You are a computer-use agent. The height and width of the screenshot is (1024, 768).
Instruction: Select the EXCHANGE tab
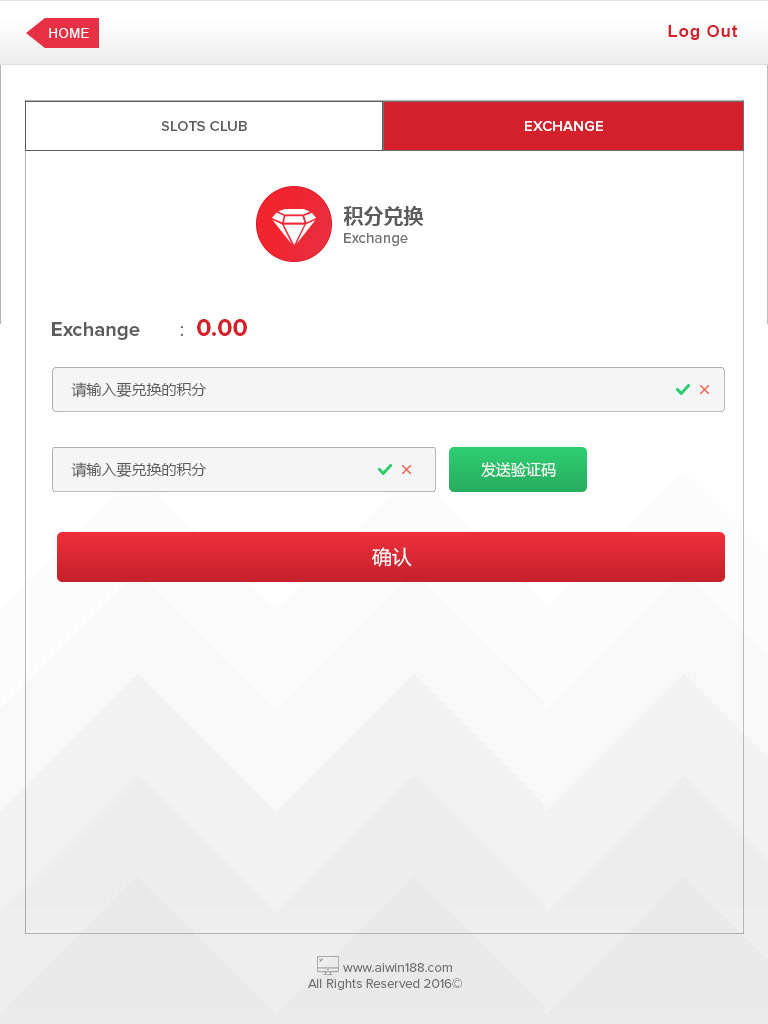click(563, 126)
